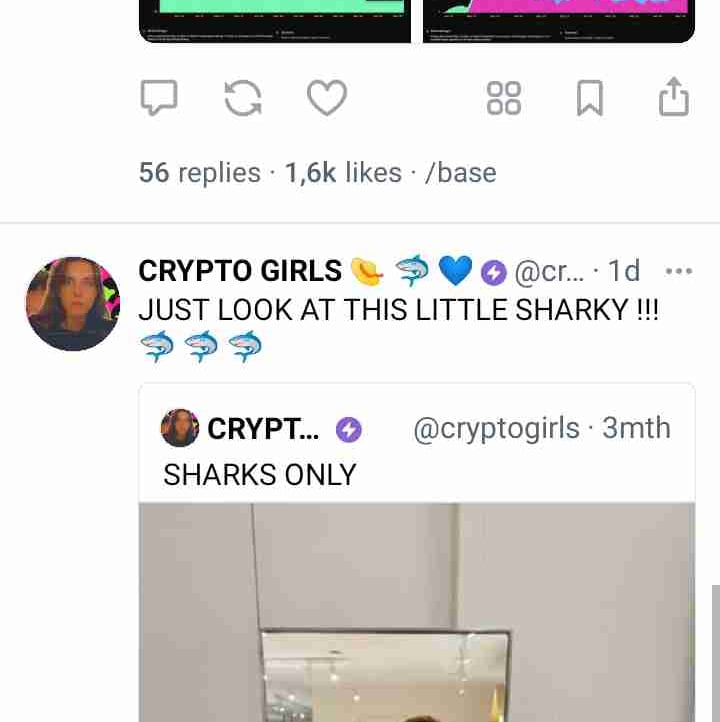This screenshot has width=720, height=722.
Task: Open the four-squares grid icon
Action: pyautogui.click(x=503, y=98)
